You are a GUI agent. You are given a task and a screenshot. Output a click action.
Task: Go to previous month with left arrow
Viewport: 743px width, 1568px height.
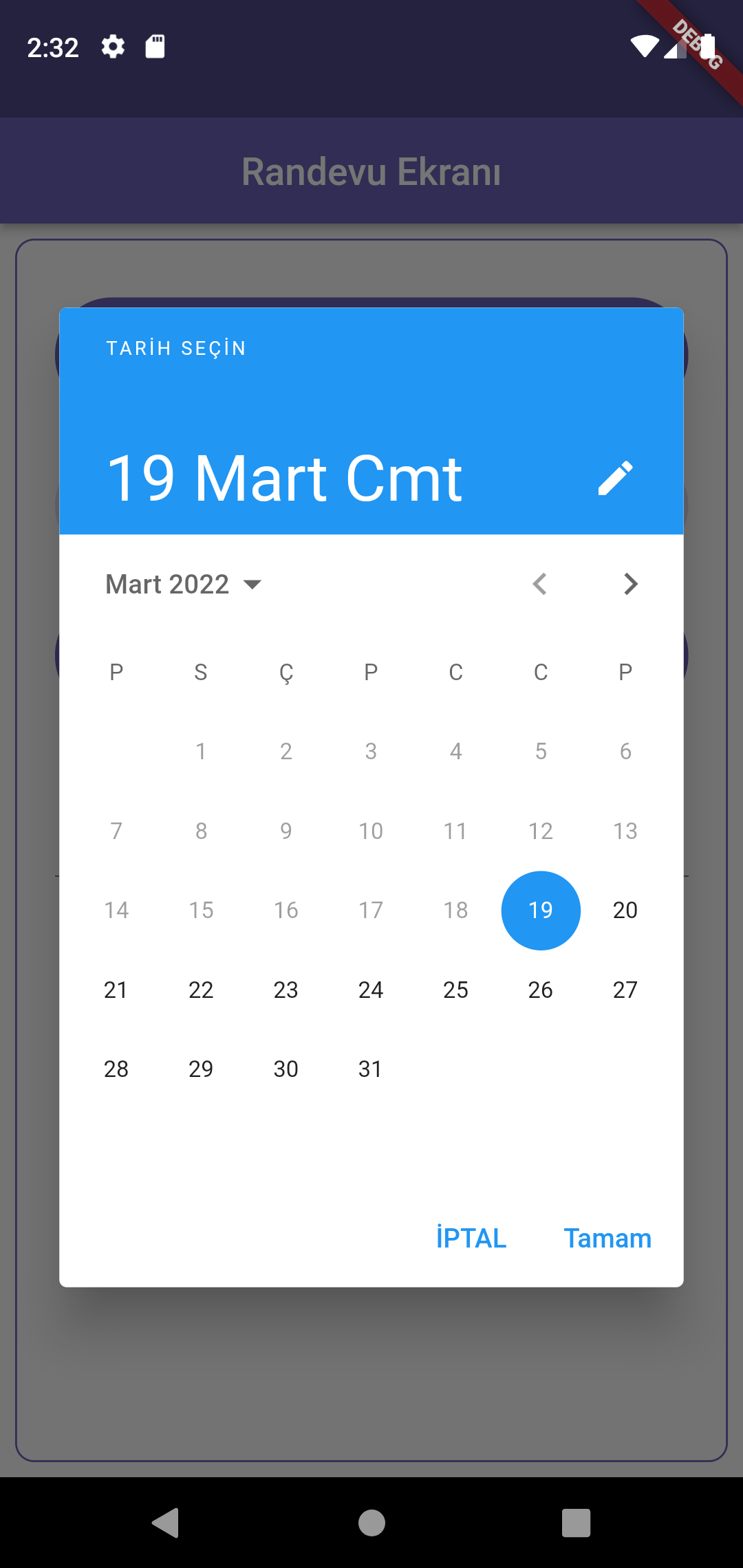coord(539,584)
